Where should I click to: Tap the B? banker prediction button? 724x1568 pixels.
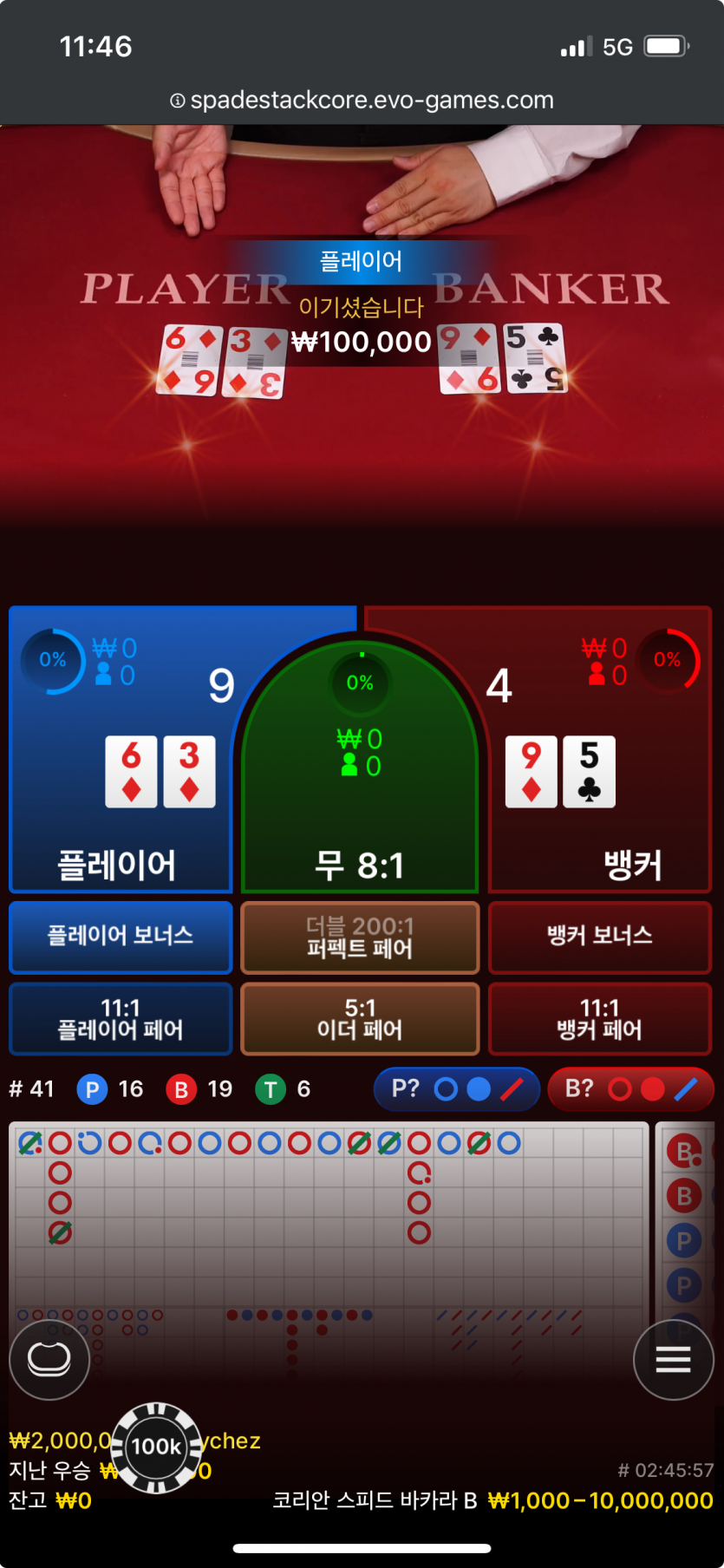[x=630, y=1088]
